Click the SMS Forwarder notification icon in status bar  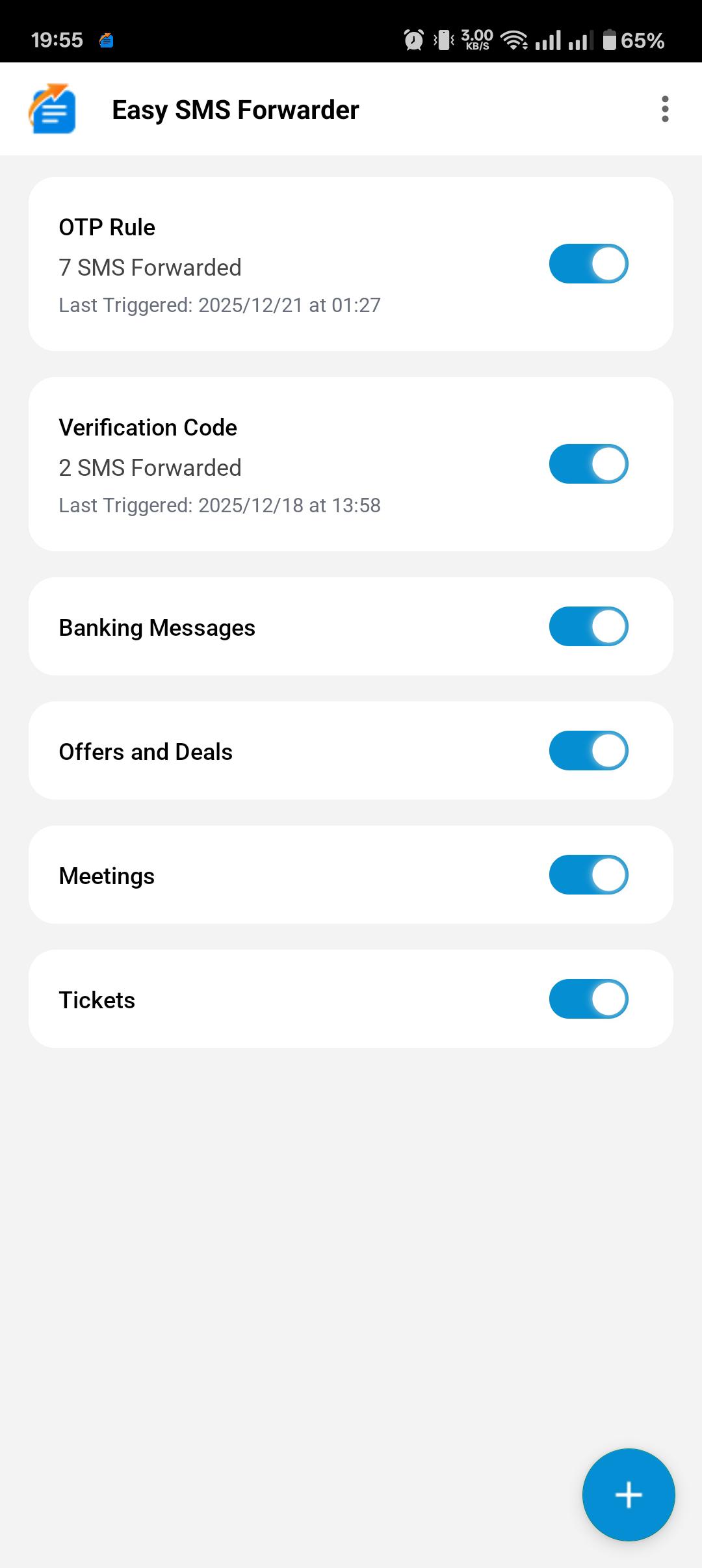click(106, 40)
